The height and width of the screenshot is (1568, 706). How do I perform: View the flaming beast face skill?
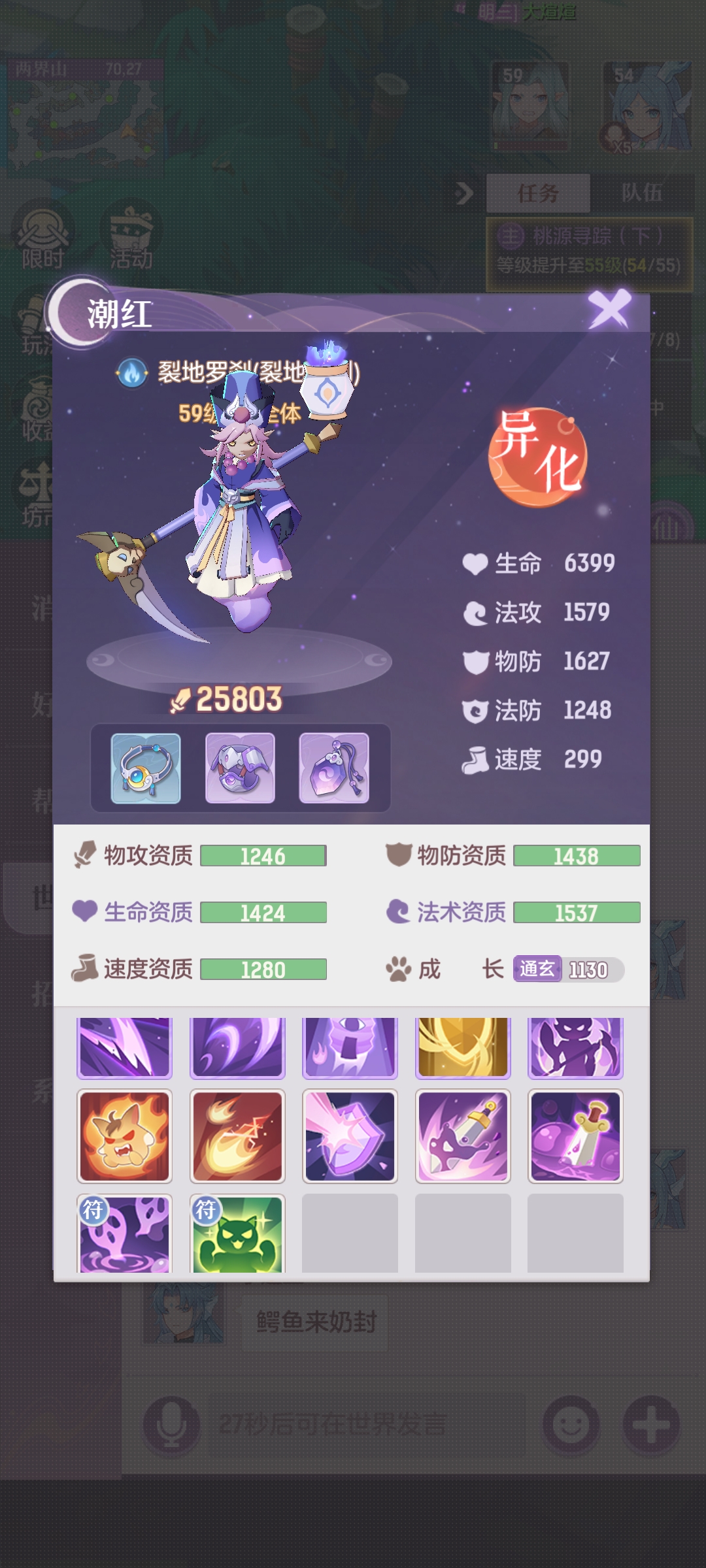tap(124, 1136)
